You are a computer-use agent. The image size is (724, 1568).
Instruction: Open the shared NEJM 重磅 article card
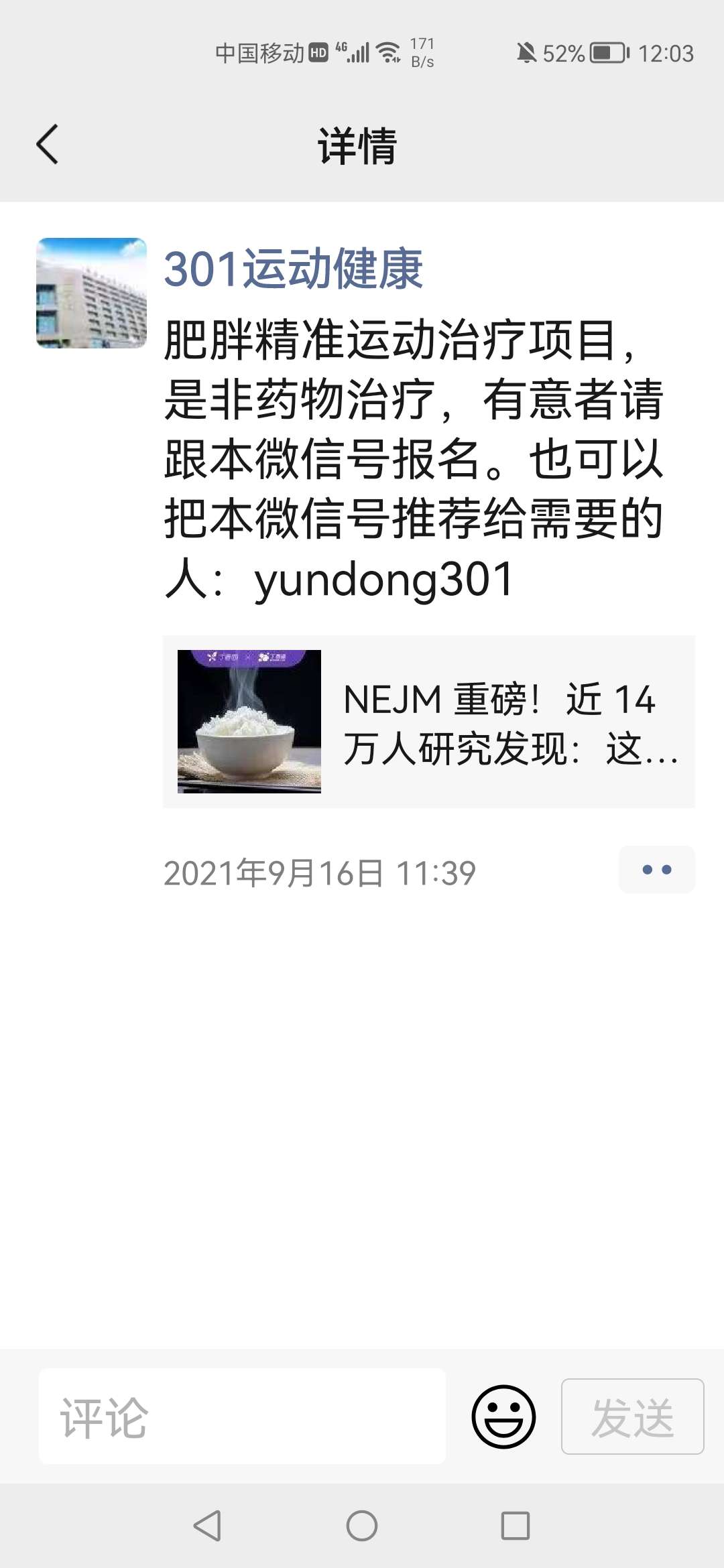[x=429, y=722]
